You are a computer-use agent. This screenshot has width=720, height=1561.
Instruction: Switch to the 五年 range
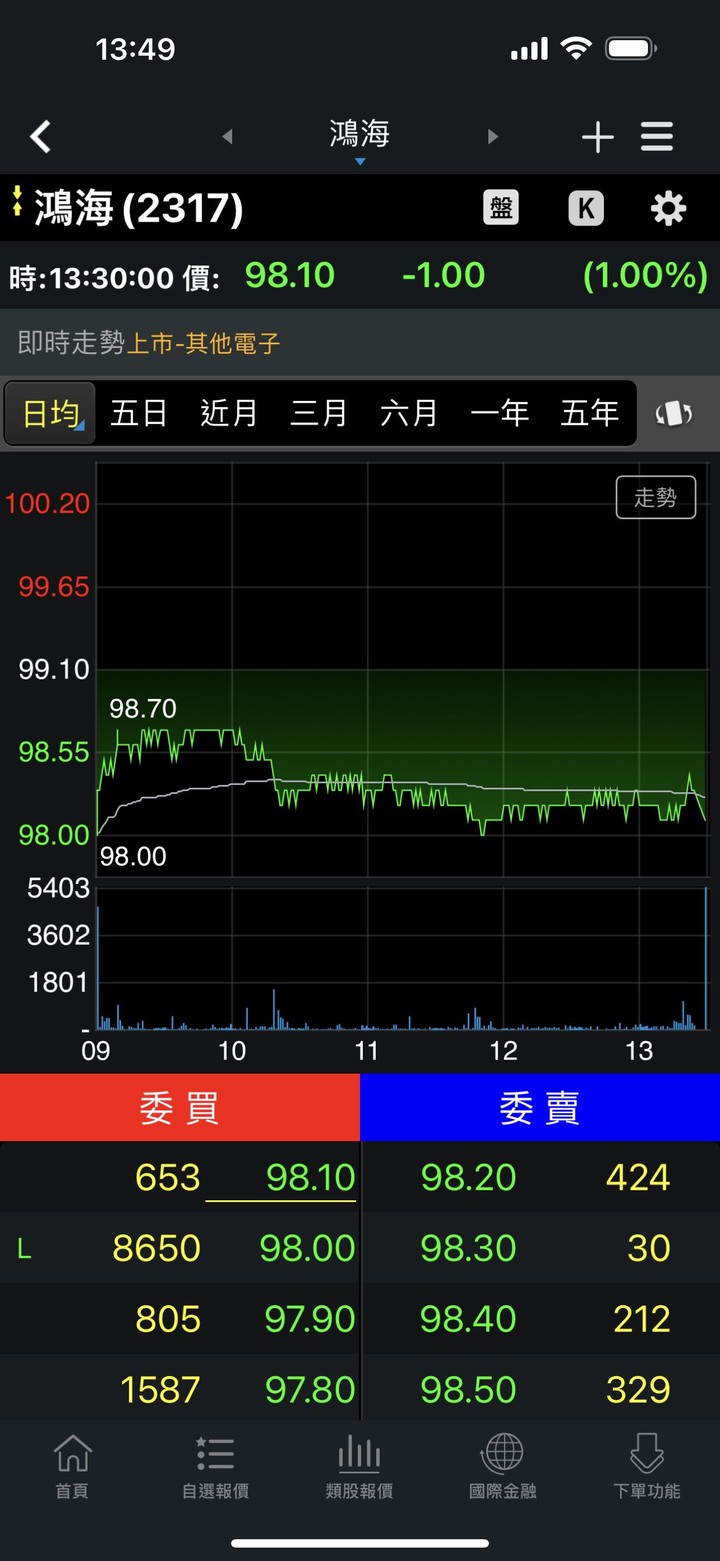(589, 412)
